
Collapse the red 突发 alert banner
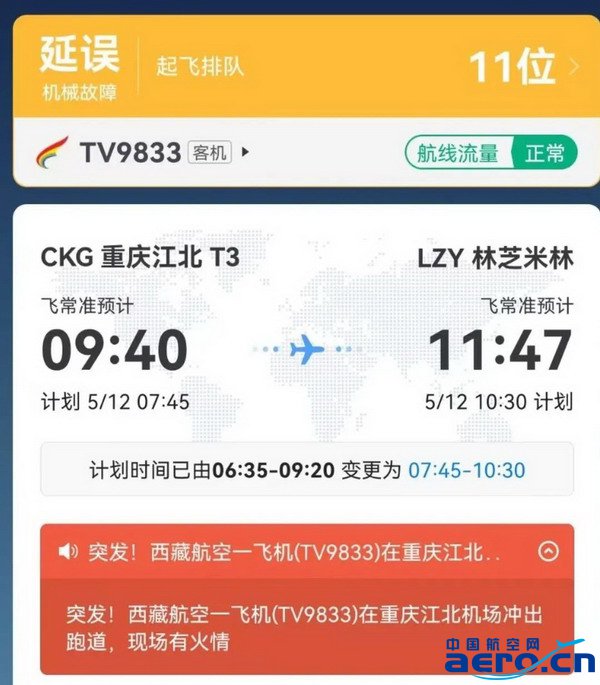[x=547, y=551]
